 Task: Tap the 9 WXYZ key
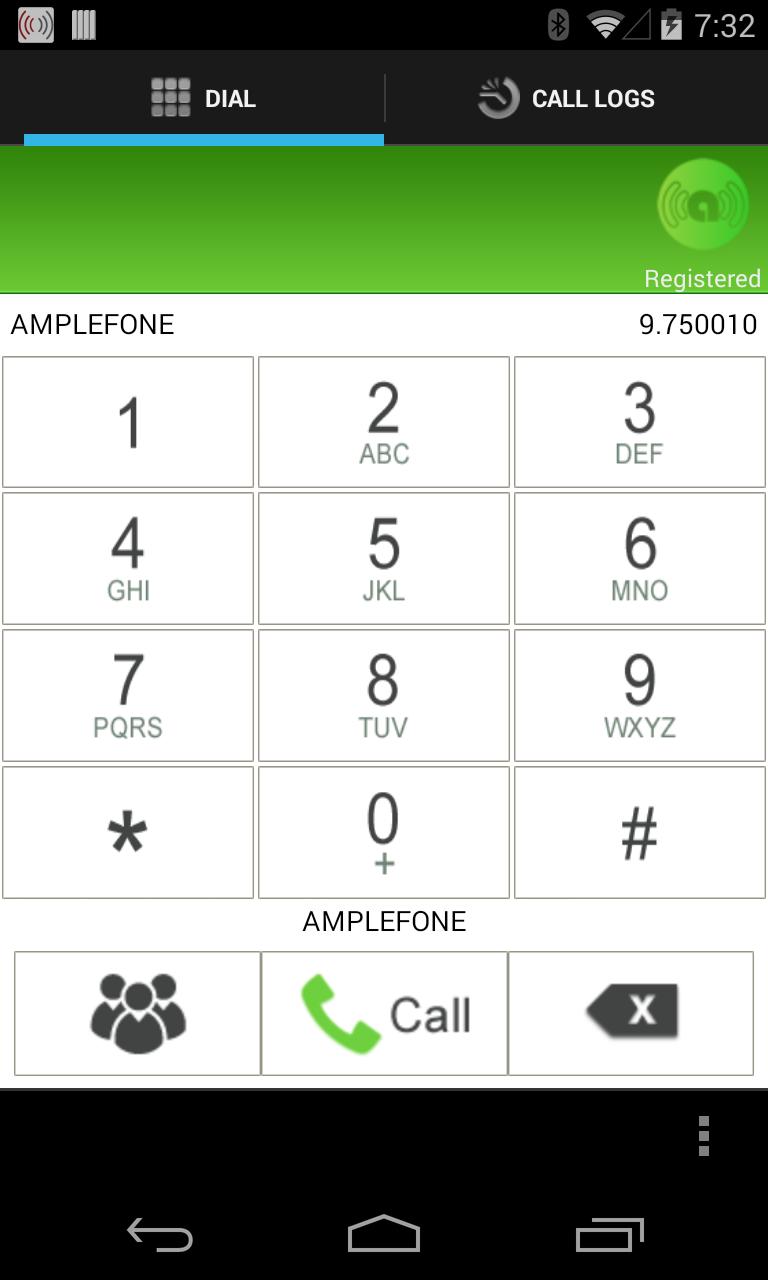(x=639, y=695)
